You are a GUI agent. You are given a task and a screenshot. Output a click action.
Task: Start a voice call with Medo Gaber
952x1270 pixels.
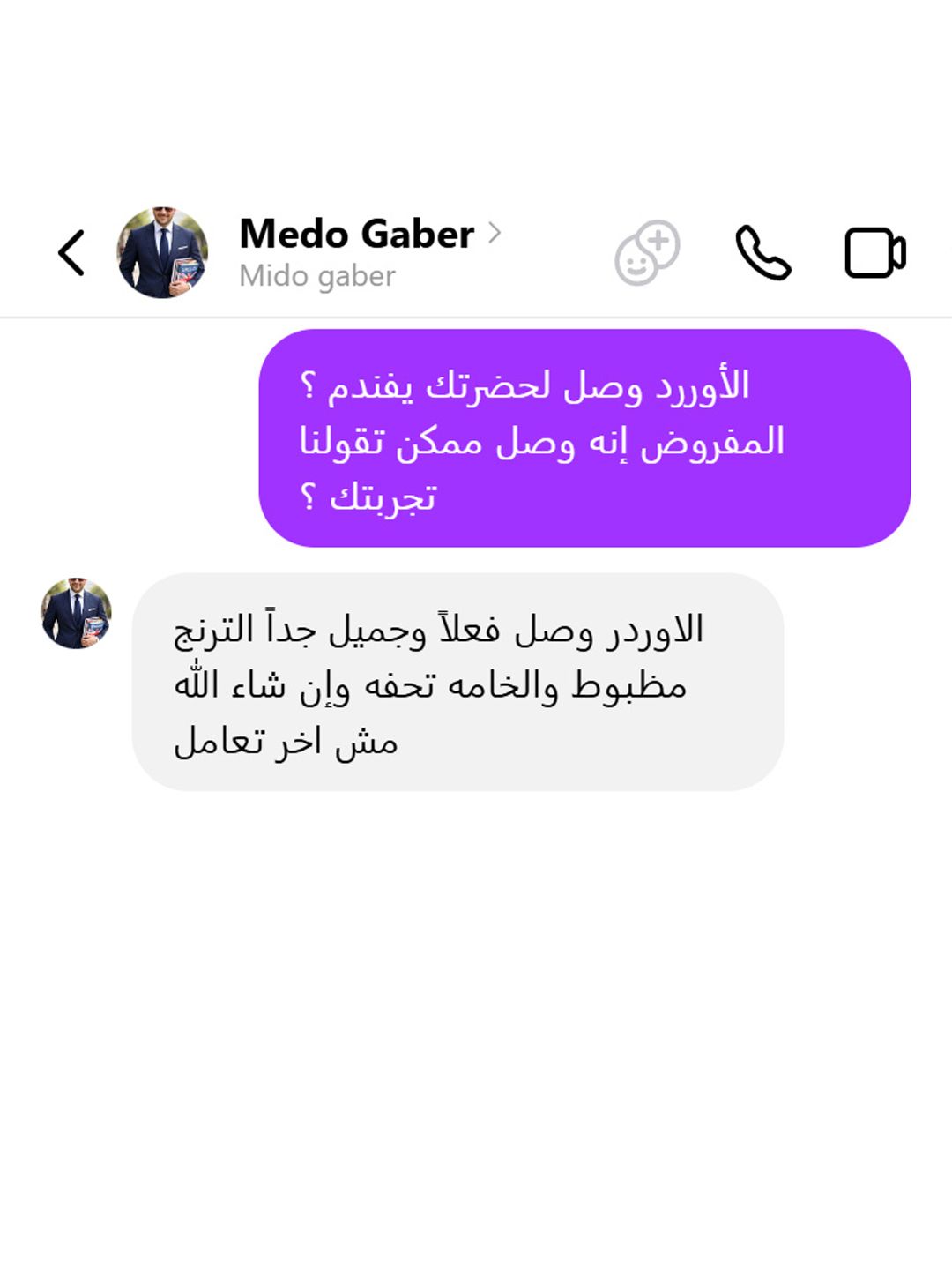pos(763,253)
